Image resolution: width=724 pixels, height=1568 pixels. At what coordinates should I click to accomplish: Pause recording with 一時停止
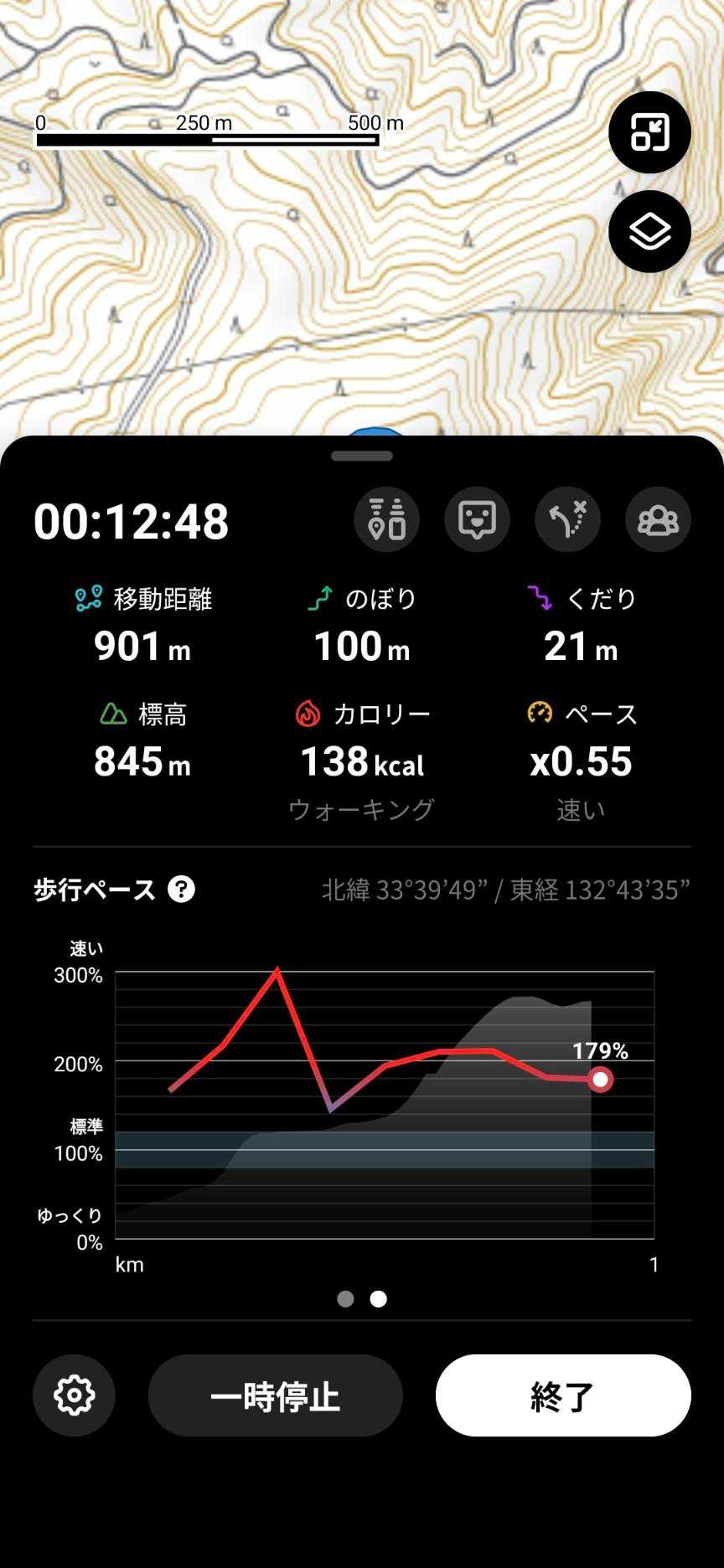click(275, 1395)
